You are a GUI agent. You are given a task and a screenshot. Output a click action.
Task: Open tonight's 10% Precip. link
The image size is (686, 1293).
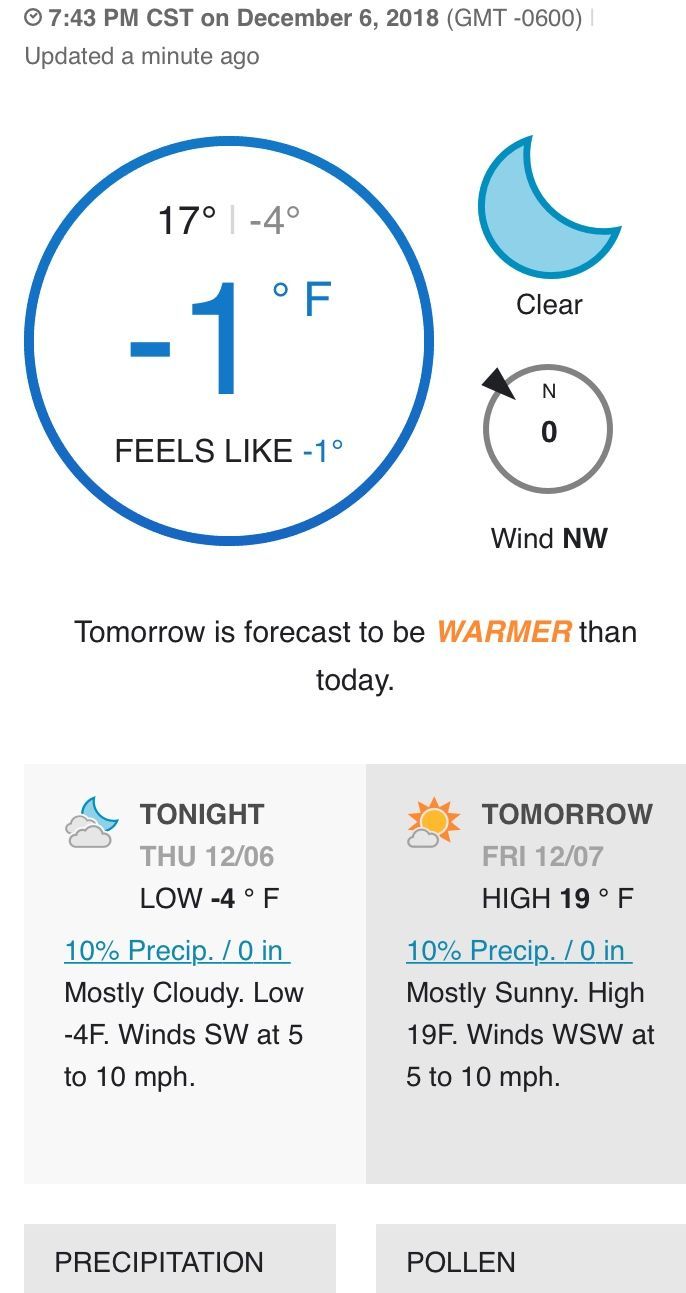(x=177, y=950)
